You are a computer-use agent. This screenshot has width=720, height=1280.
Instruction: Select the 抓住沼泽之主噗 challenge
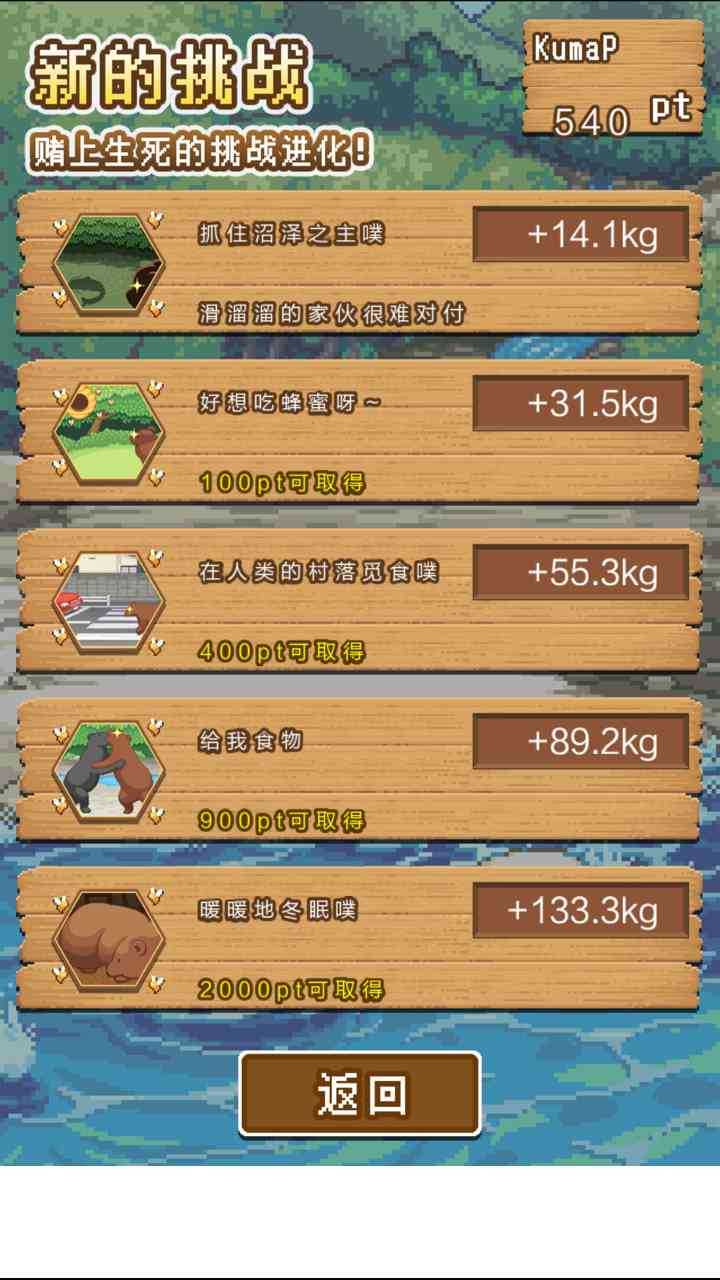tap(360, 262)
